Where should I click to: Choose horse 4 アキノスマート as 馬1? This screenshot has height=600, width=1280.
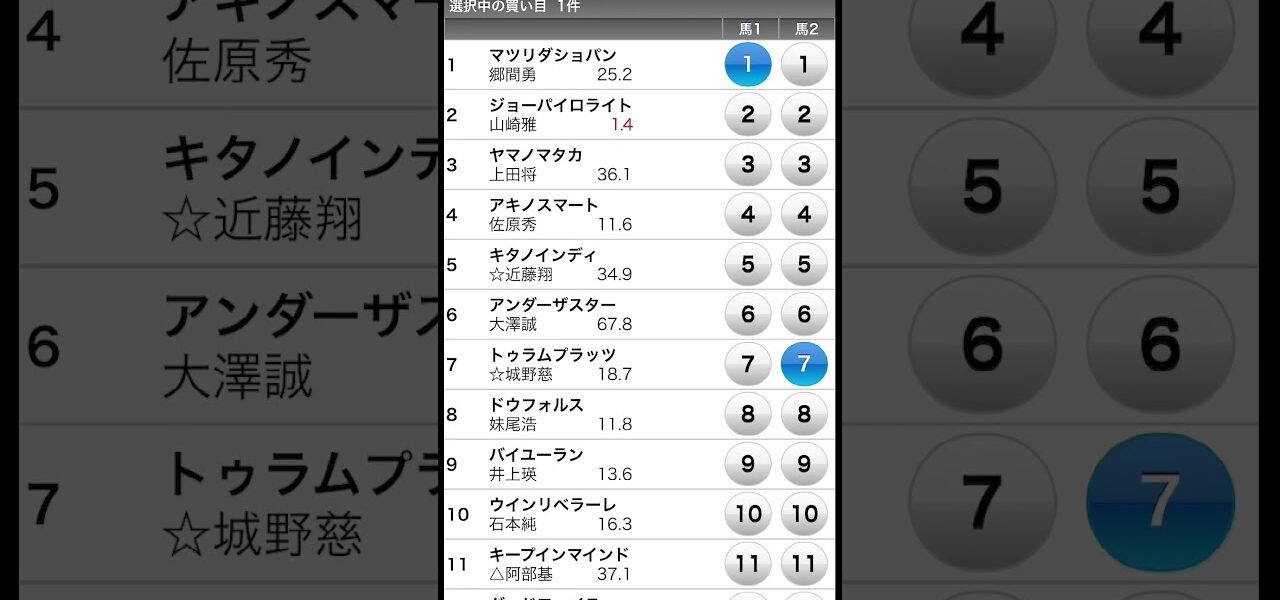(x=748, y=215)
